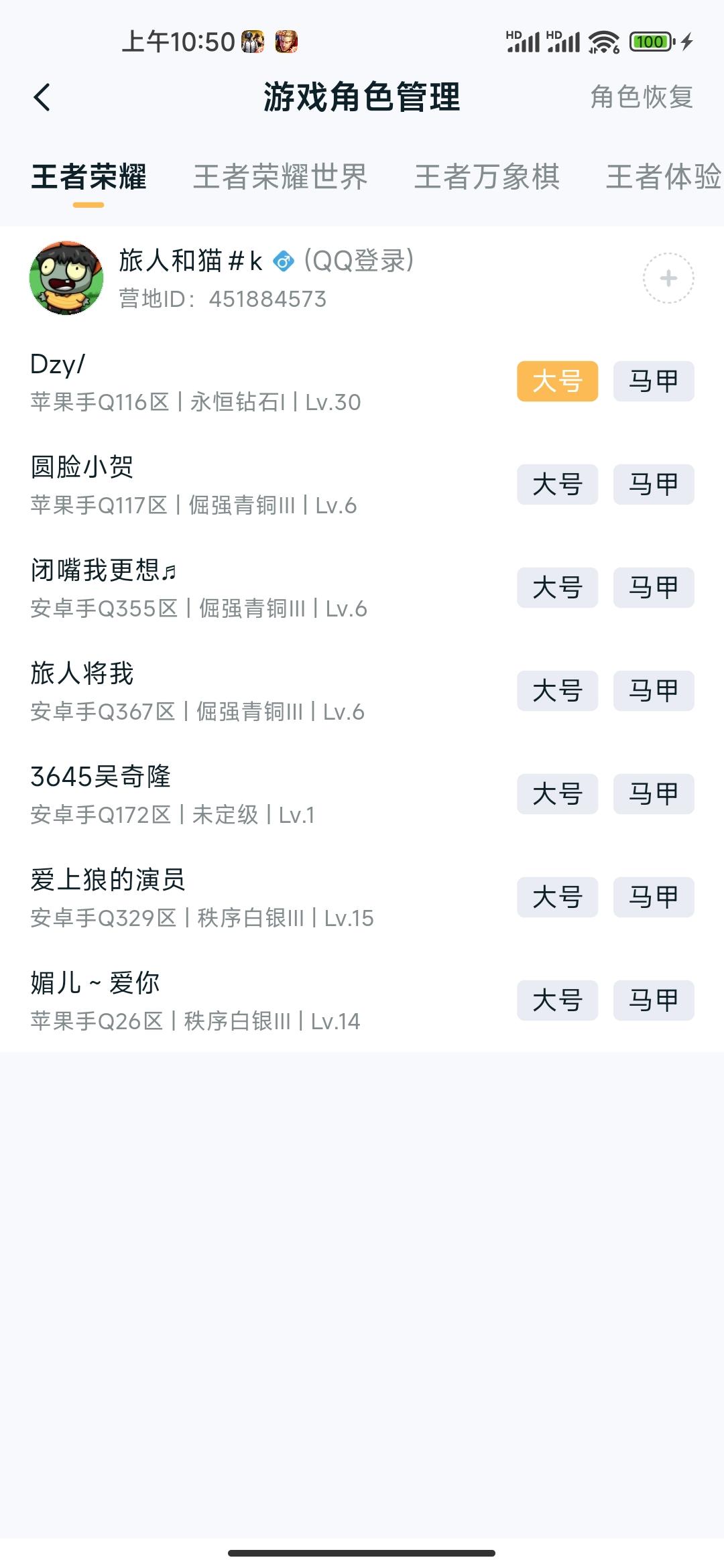
Task: Click the dashed plus icon to add account
Action: (669, 277)
